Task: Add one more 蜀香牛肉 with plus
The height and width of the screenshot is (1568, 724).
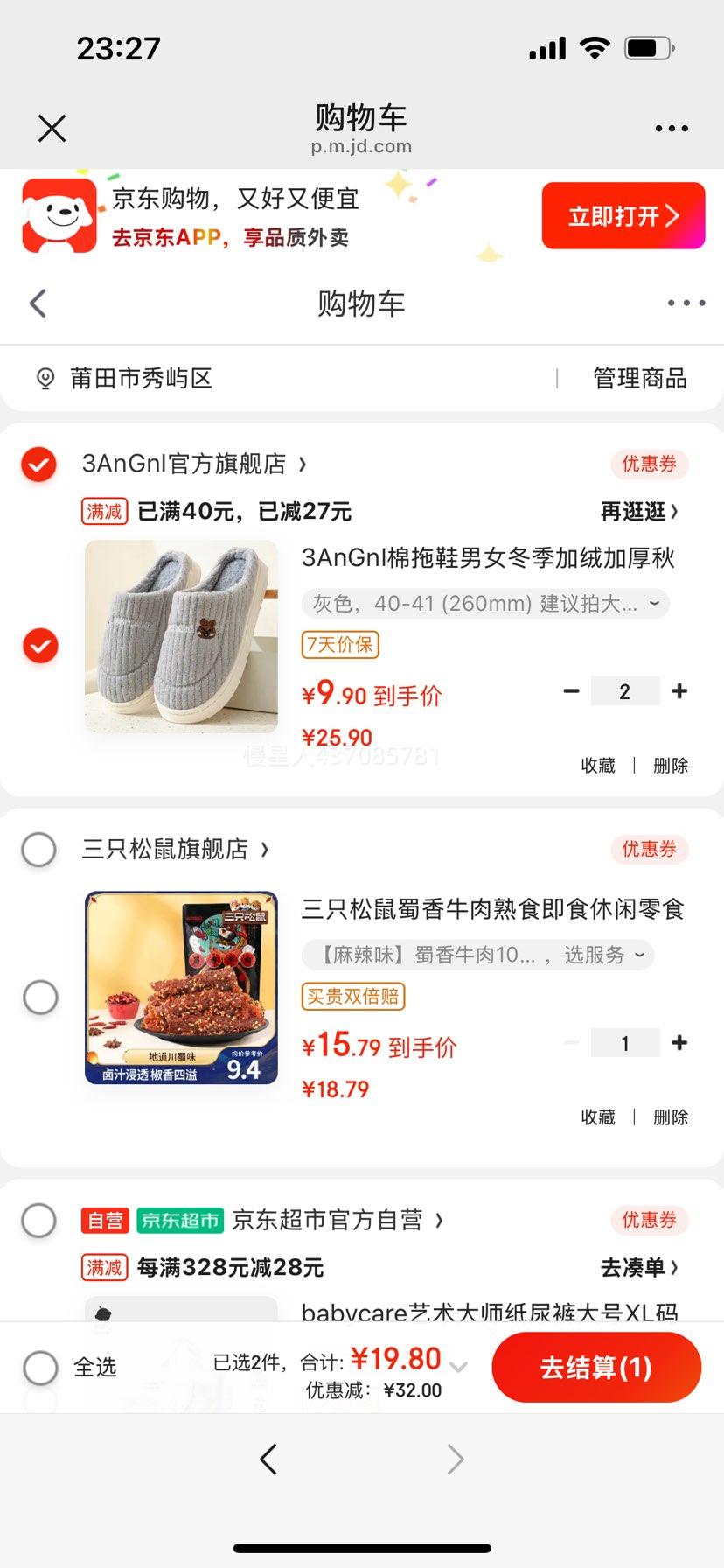Action: (679, 1043)
